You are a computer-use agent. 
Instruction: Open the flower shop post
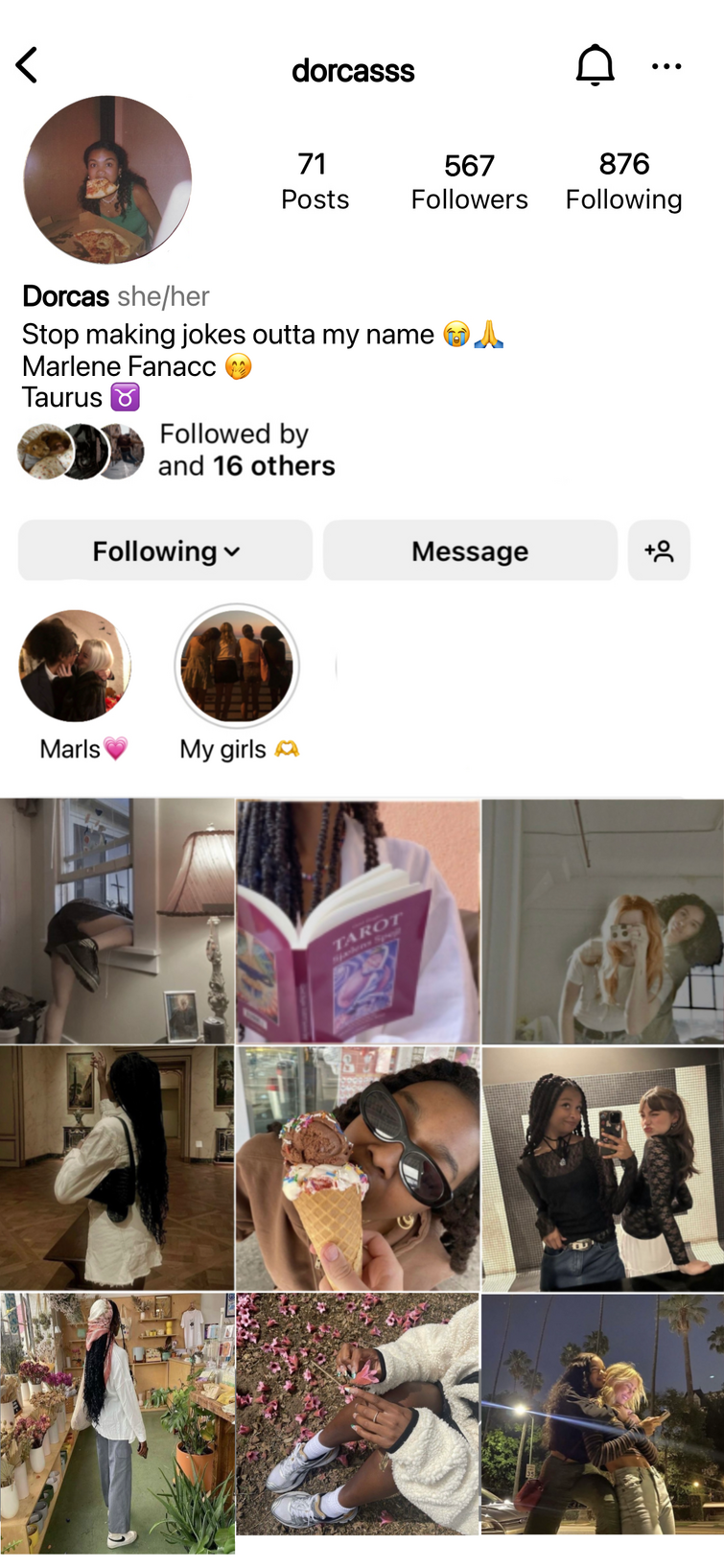[117, 1422]
